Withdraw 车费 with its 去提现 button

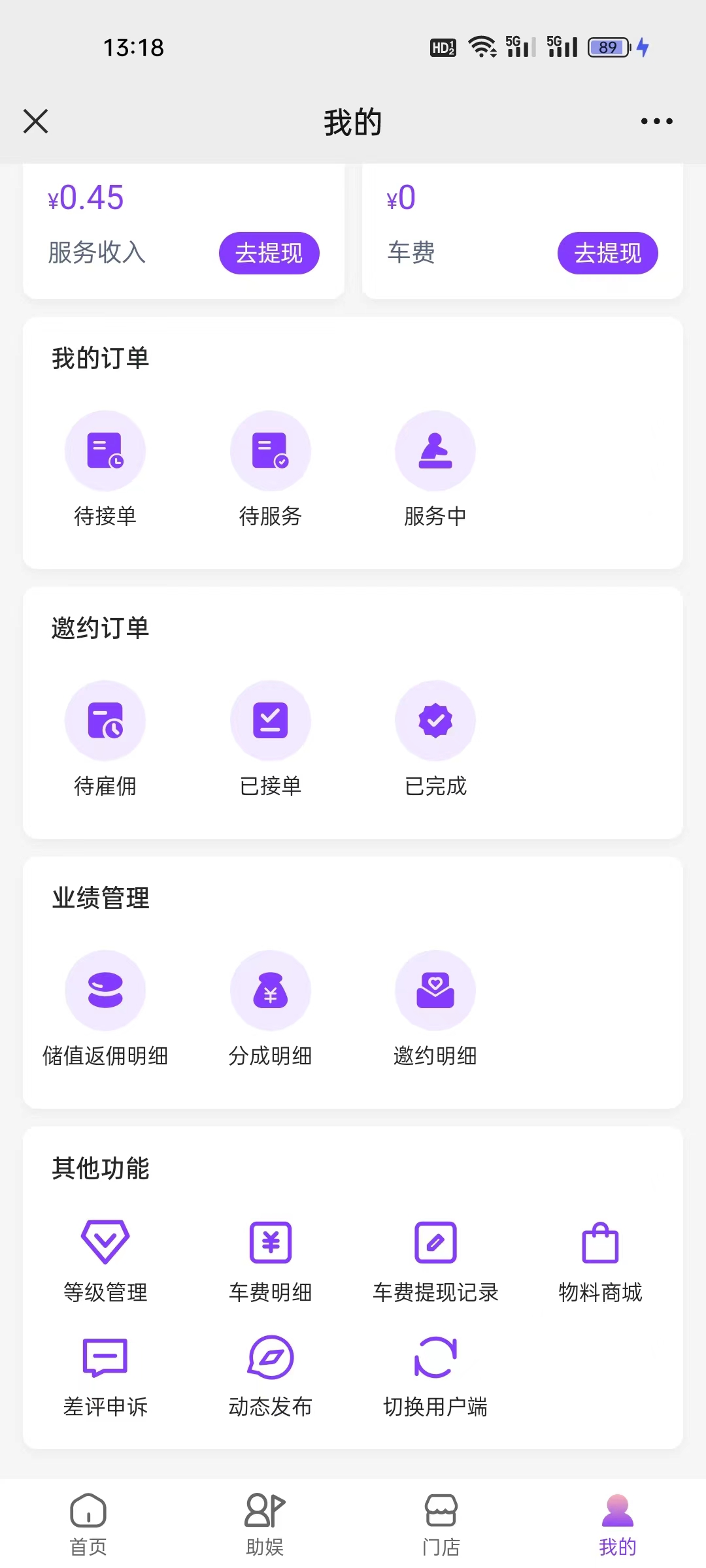pos(607,253)
